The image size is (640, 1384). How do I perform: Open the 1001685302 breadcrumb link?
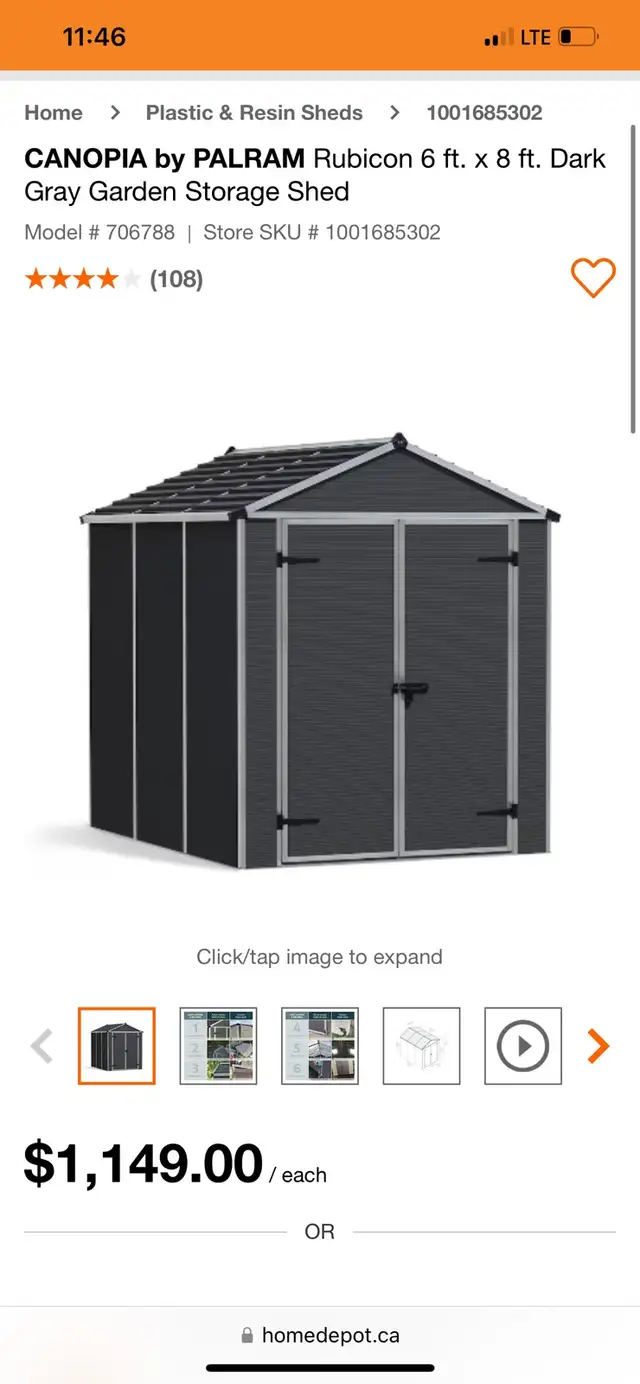pos(484,113)
